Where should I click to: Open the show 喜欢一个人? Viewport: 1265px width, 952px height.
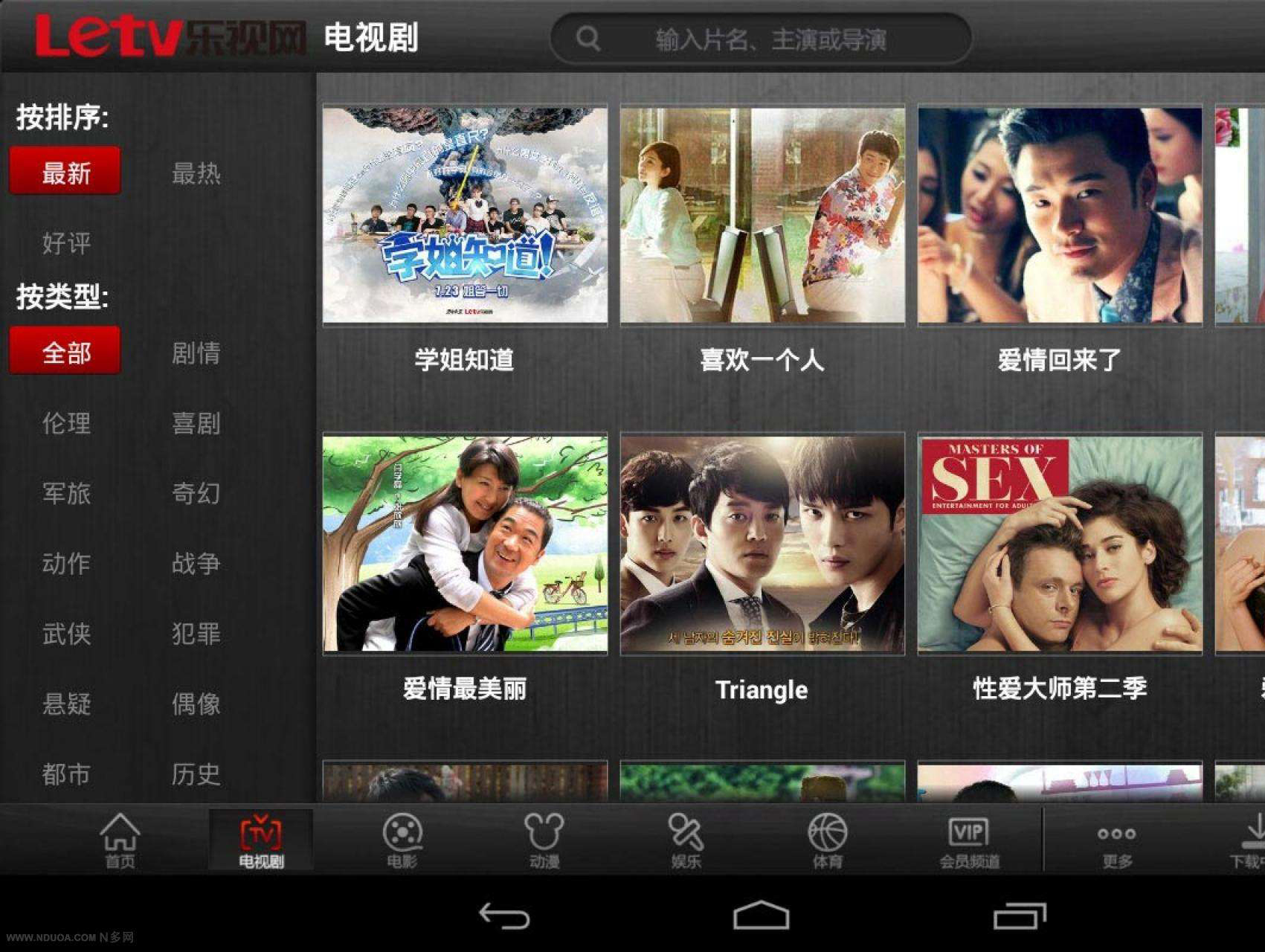(x=762, y=216)
